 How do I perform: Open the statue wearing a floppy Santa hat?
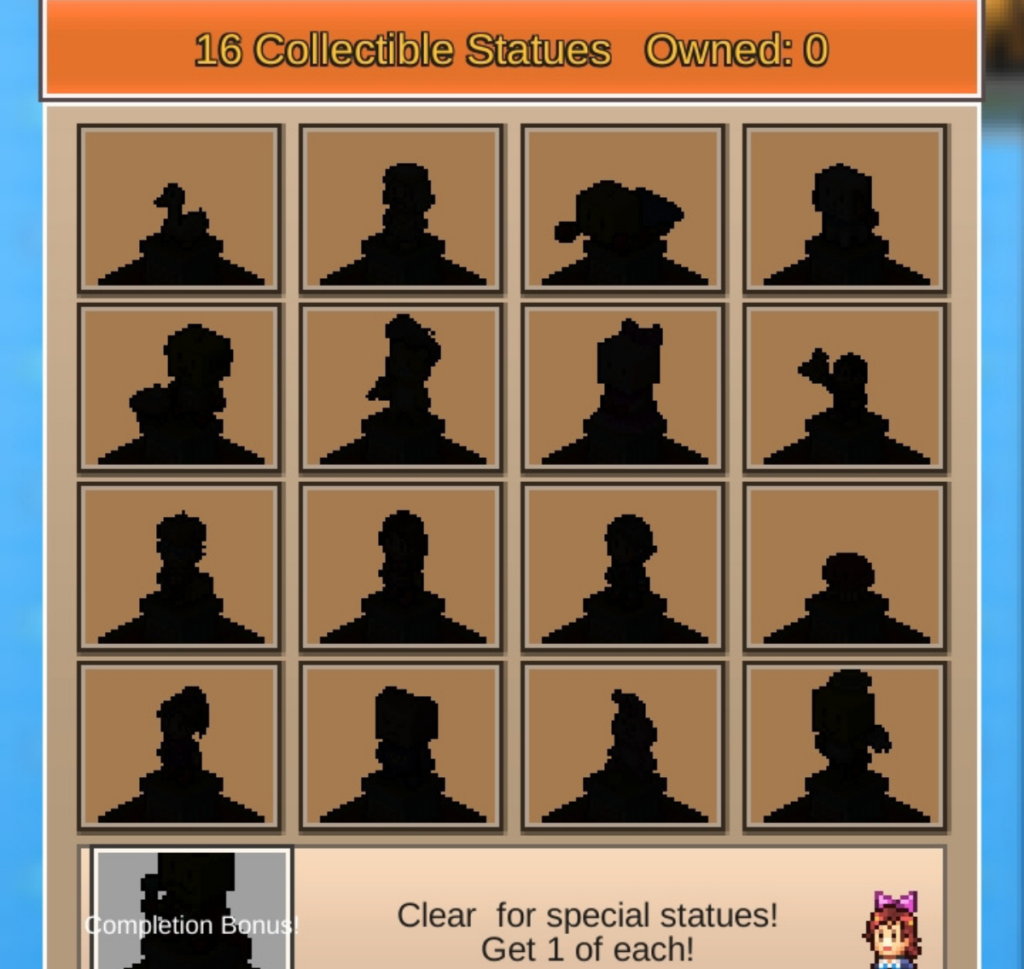pyautogui.click(x=622, y=209)
